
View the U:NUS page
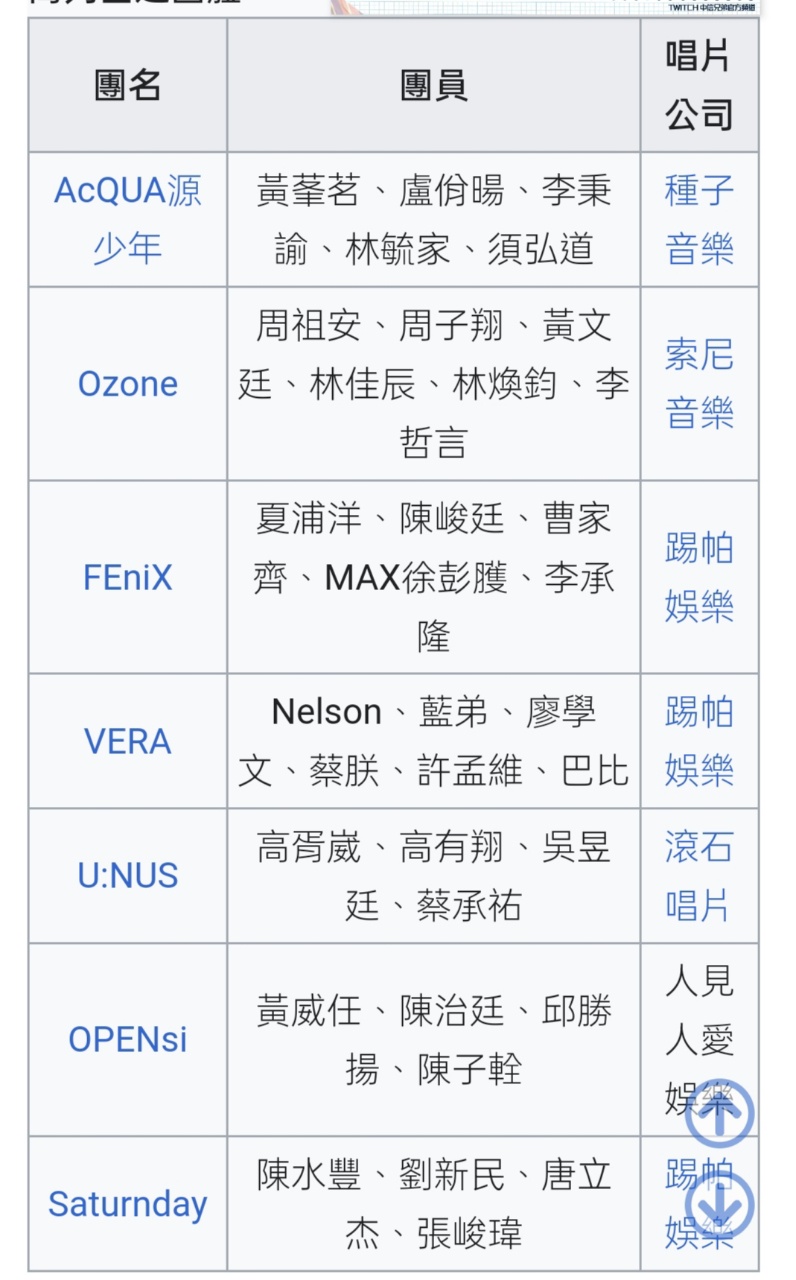coord(127,875)
